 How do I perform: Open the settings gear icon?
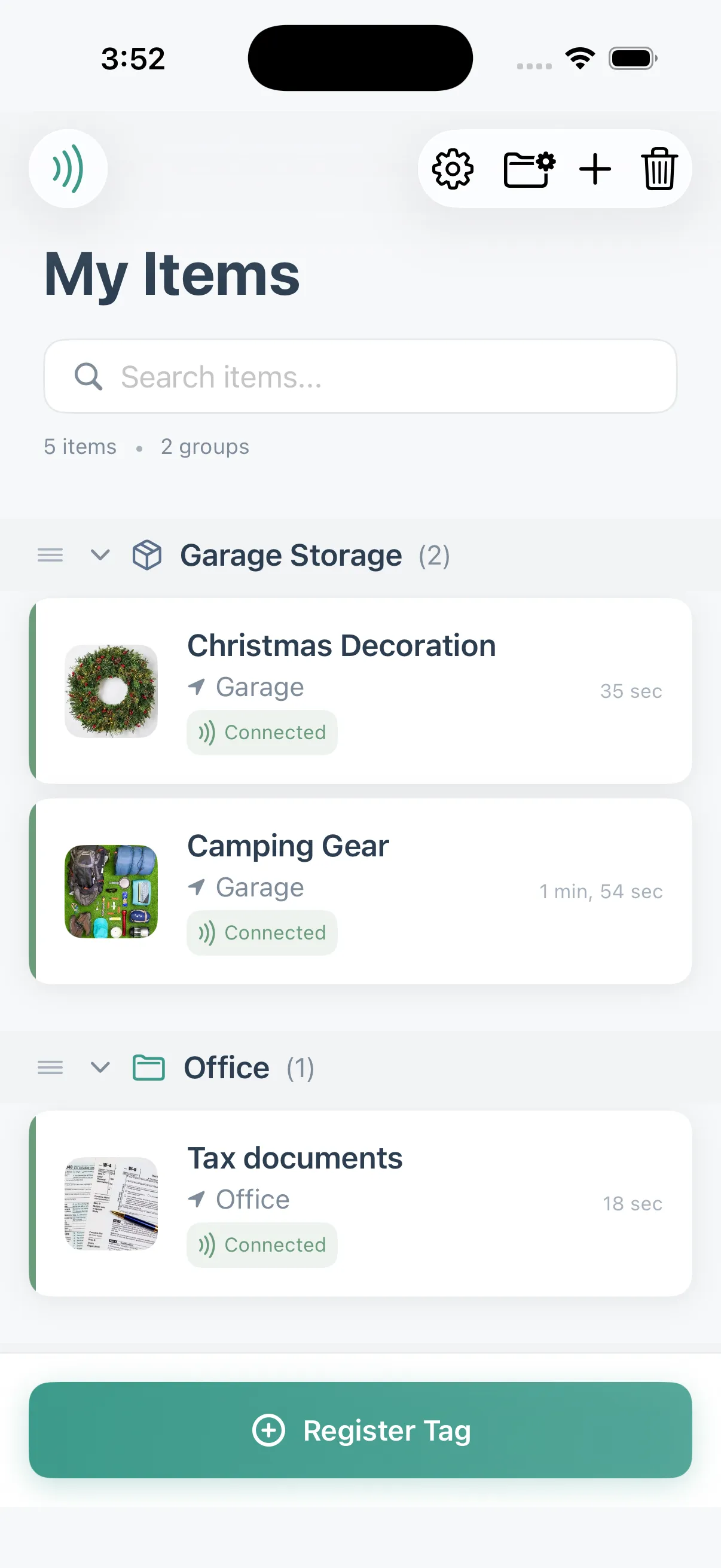coord(452,169)
